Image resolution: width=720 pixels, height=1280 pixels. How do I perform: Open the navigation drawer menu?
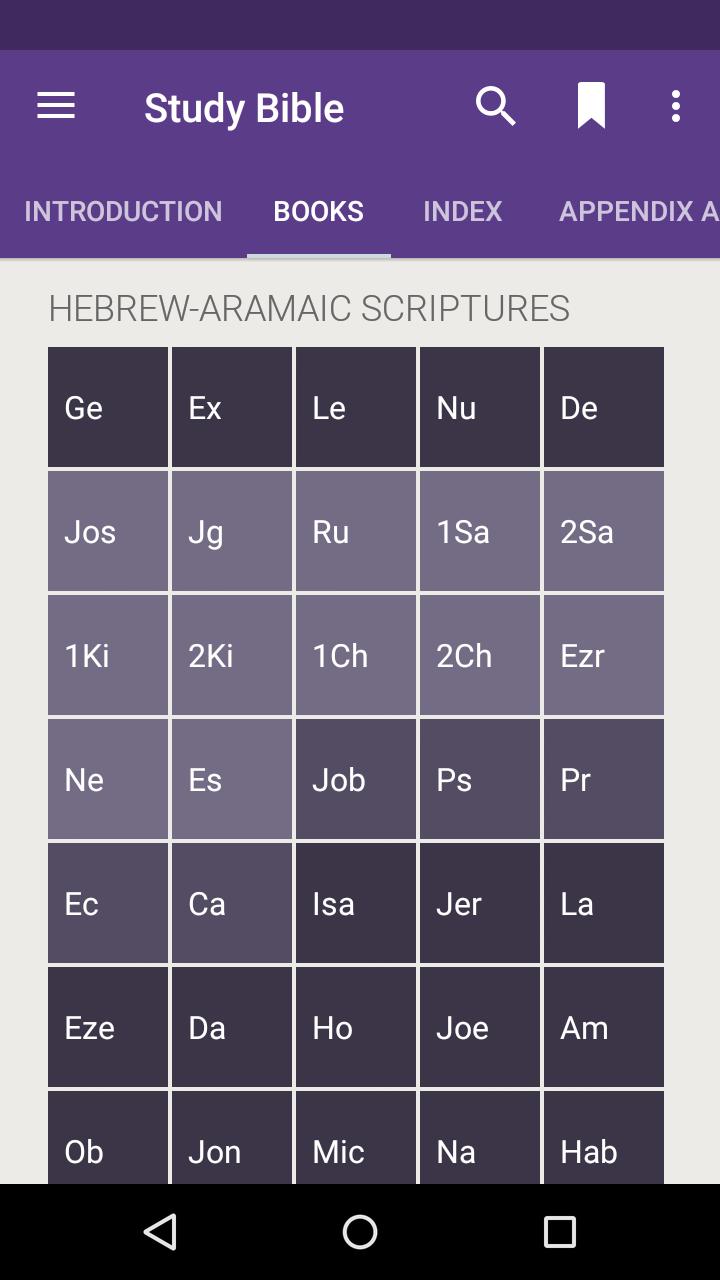(56, 106)
